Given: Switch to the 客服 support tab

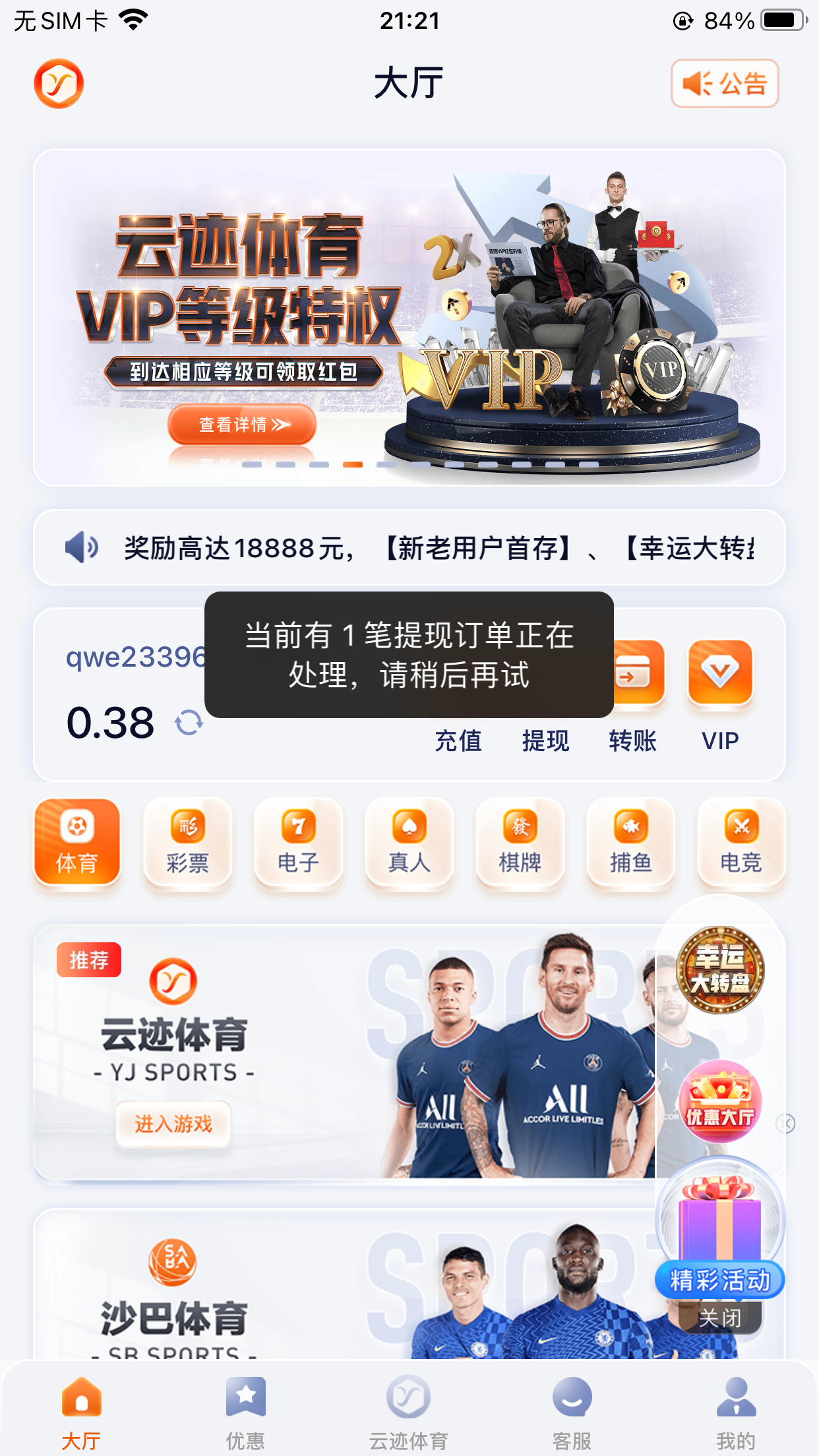Looking at the screenshot, I should [572, 1411].
